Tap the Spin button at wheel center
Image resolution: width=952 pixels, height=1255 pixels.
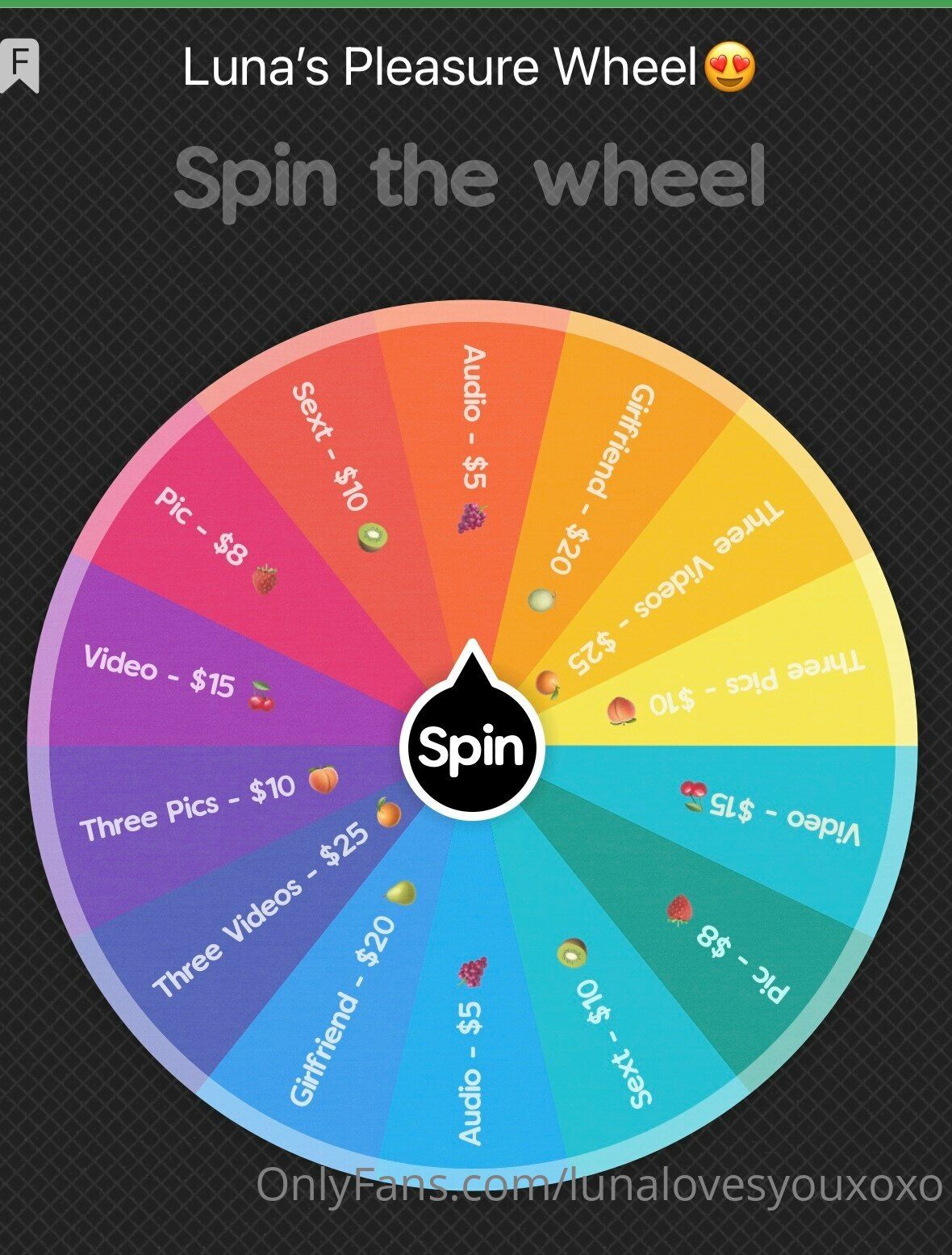tap(472, 747)
